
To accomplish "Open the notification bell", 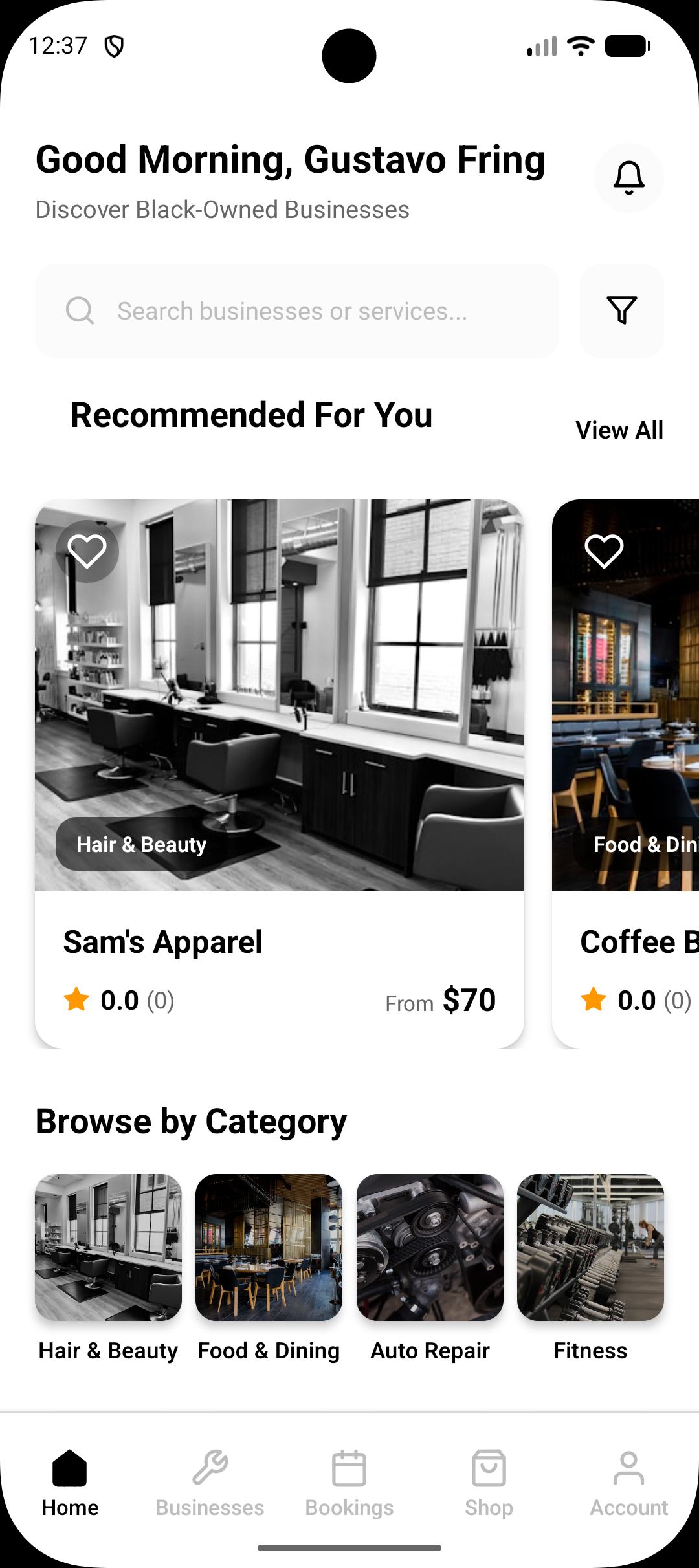I will (628, 178).
